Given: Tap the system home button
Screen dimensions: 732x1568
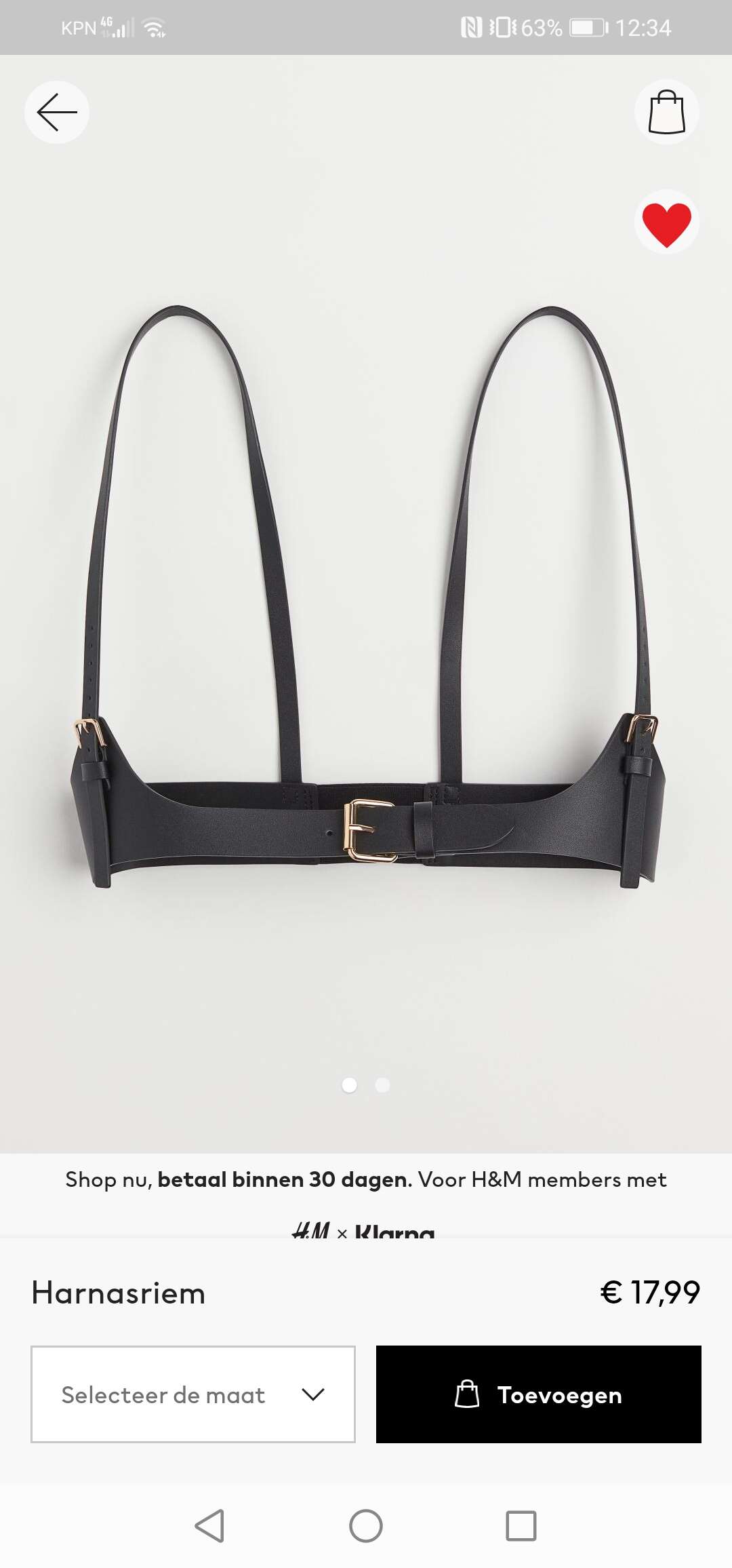Looking at the screenshot, I should (x=366, y=1527).
